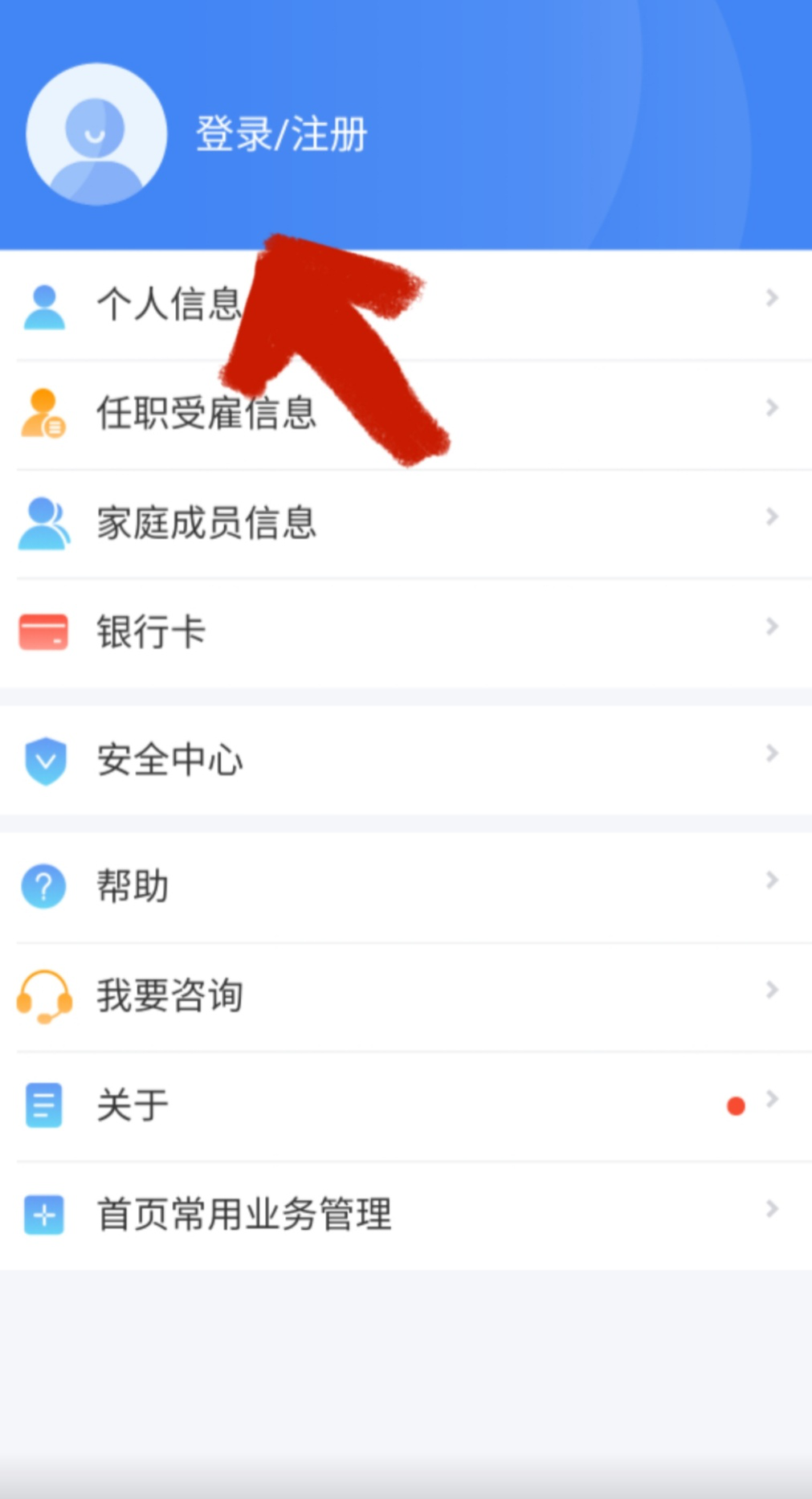Screen dimensions: 812x1499
Task: Open 银行卡 row
Action: coord(406,633)
